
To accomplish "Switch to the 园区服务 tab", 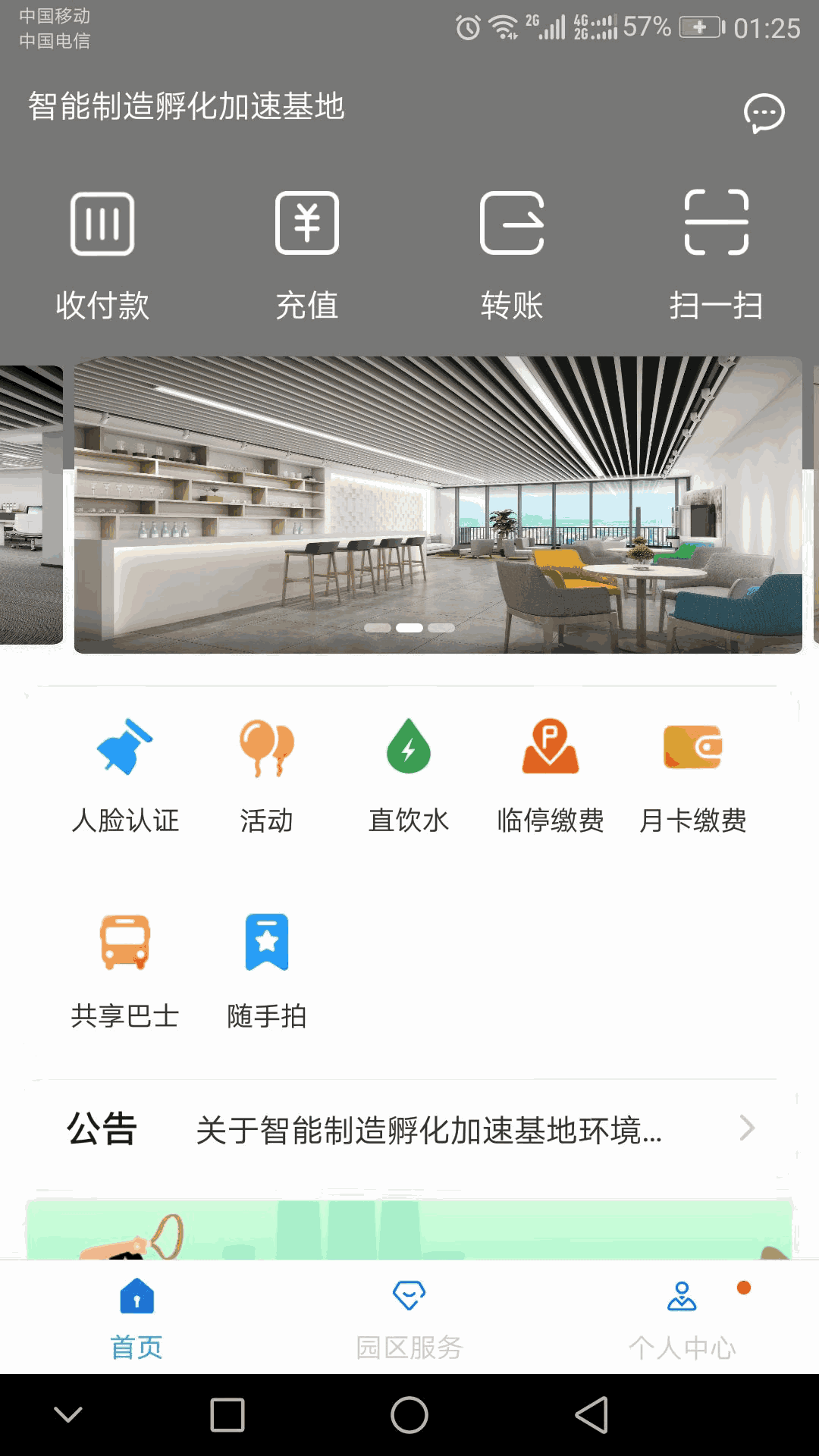I will [409, 1318].
